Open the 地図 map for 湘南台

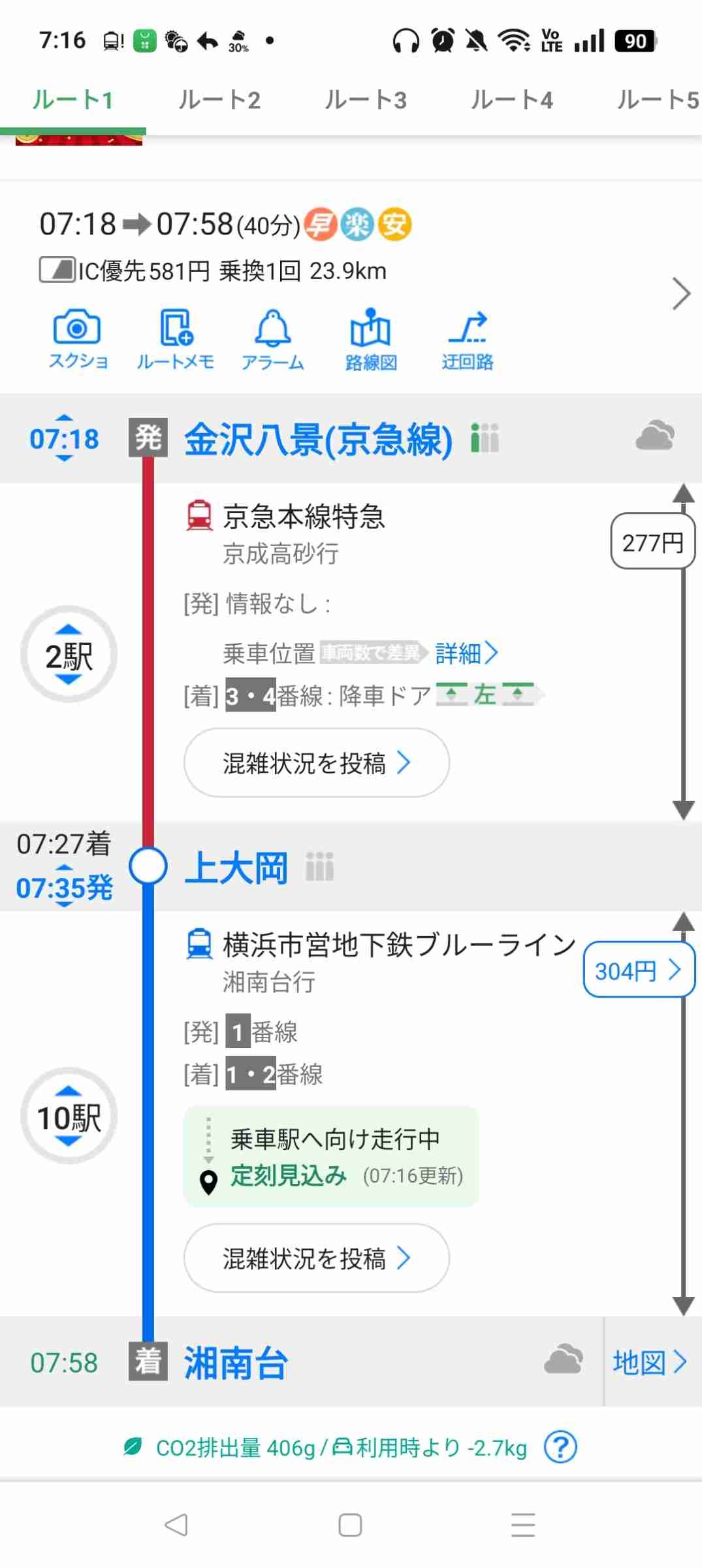[x=650, y=1363]
